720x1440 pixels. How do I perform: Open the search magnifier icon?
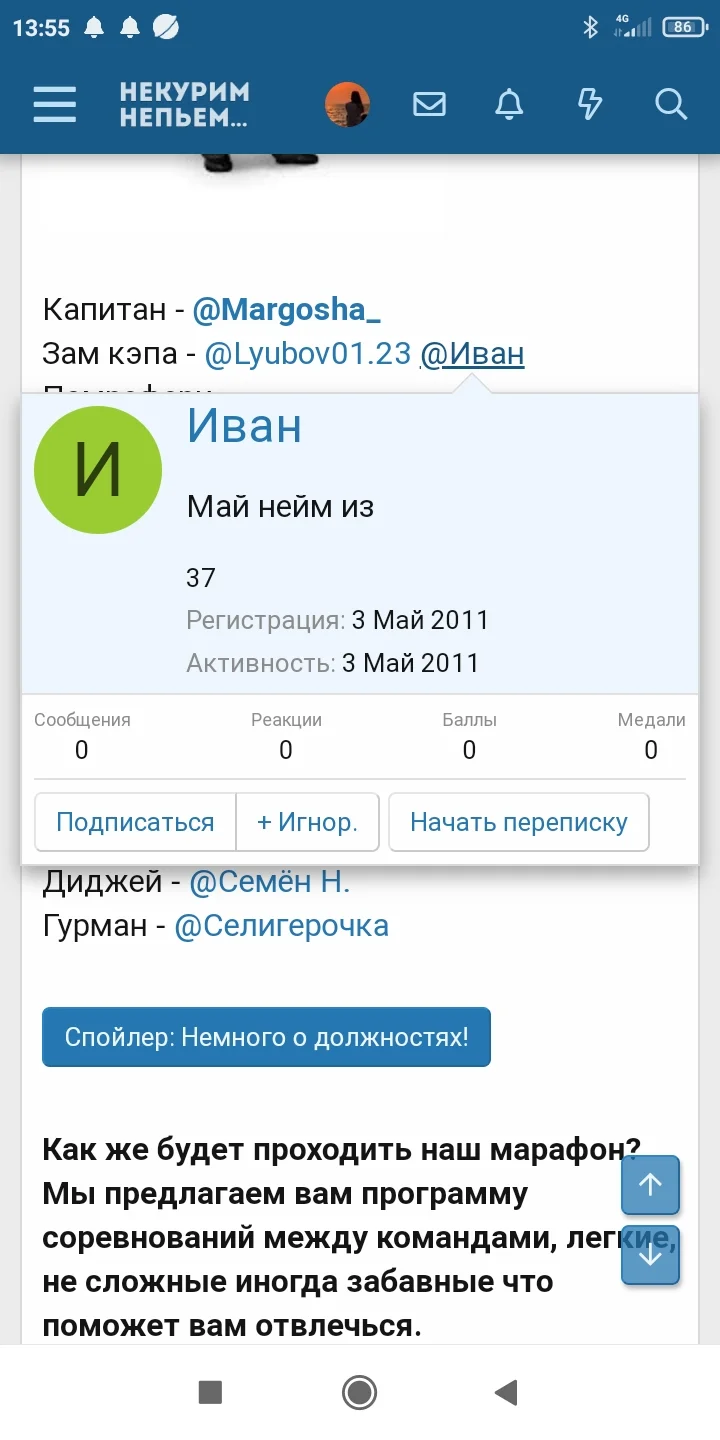point(669,104)
